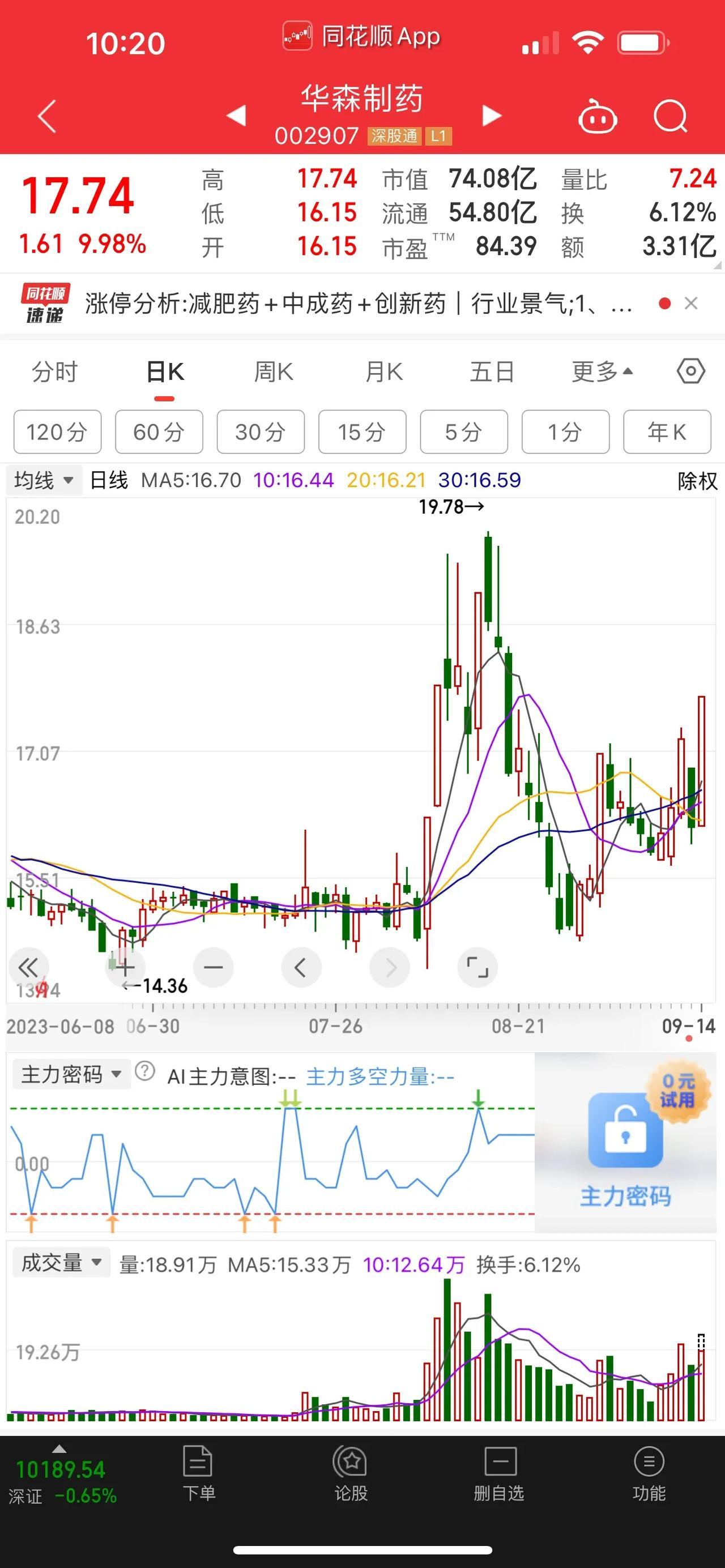
Task: Open the AI robot assistant icon
Action: (x=597, y=116)
